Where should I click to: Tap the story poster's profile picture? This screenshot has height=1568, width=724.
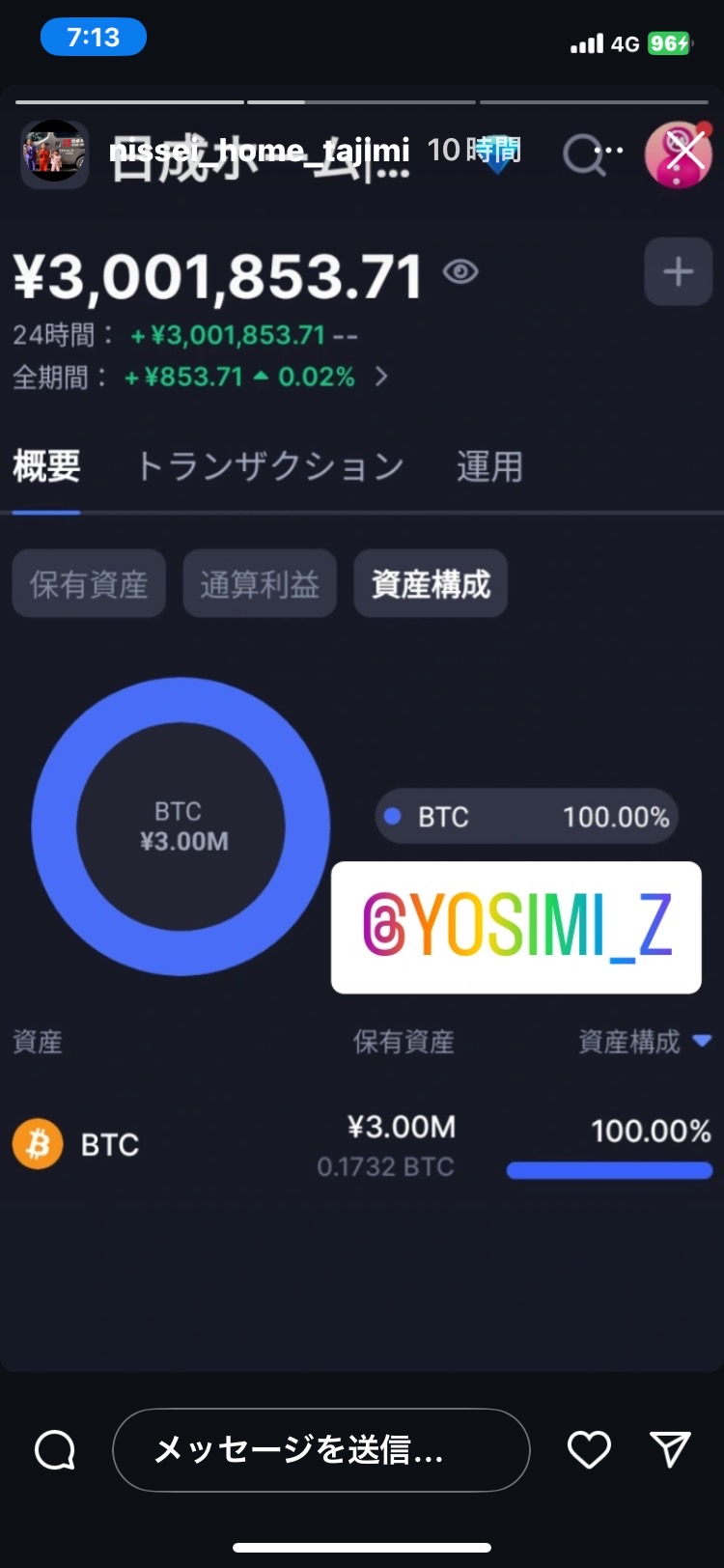click(x=54, y=153)
